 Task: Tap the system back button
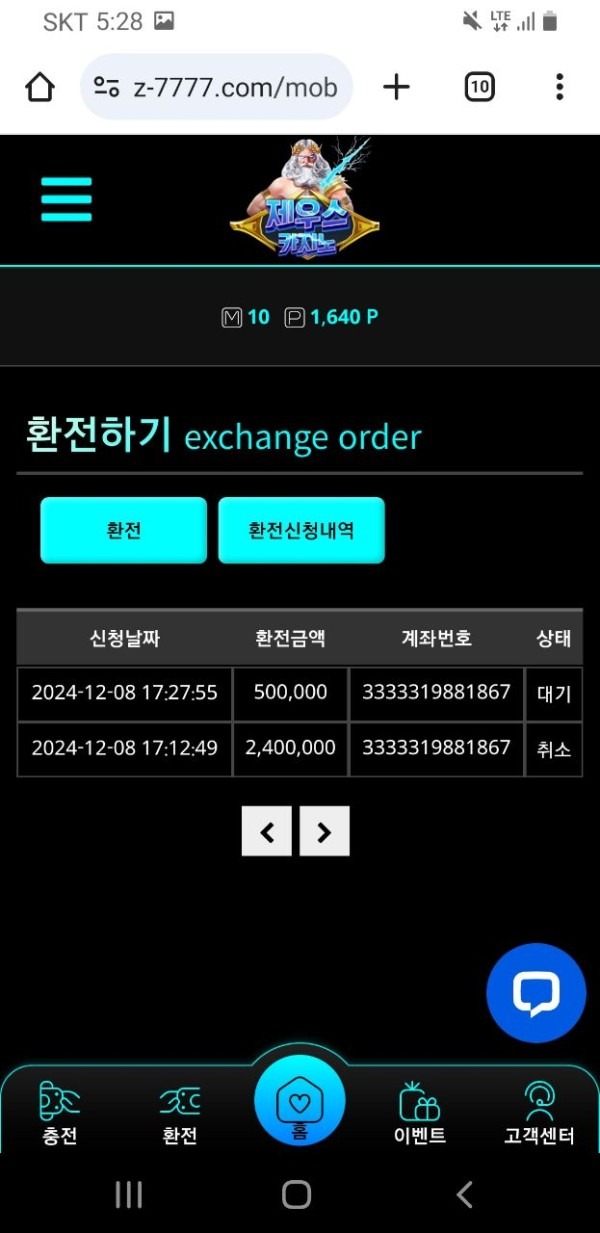464,1194
